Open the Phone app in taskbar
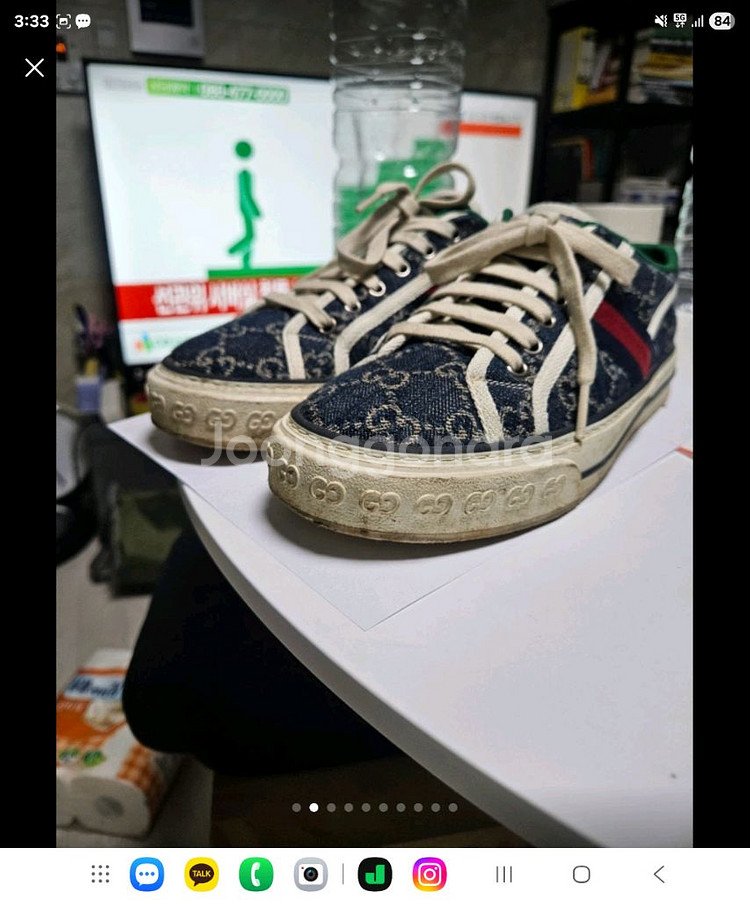 tap(256, 874)
